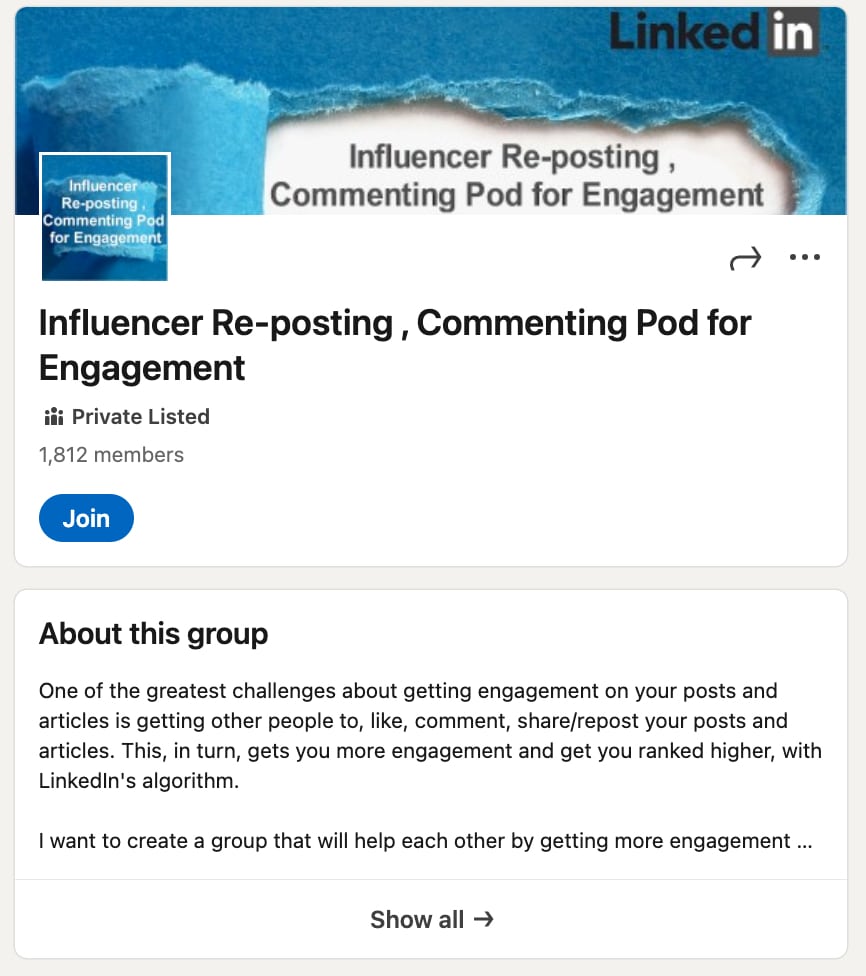Viewport: 866px width, 976px height.
Task: Open the full description via Show all
Action: tap(432, 919)
